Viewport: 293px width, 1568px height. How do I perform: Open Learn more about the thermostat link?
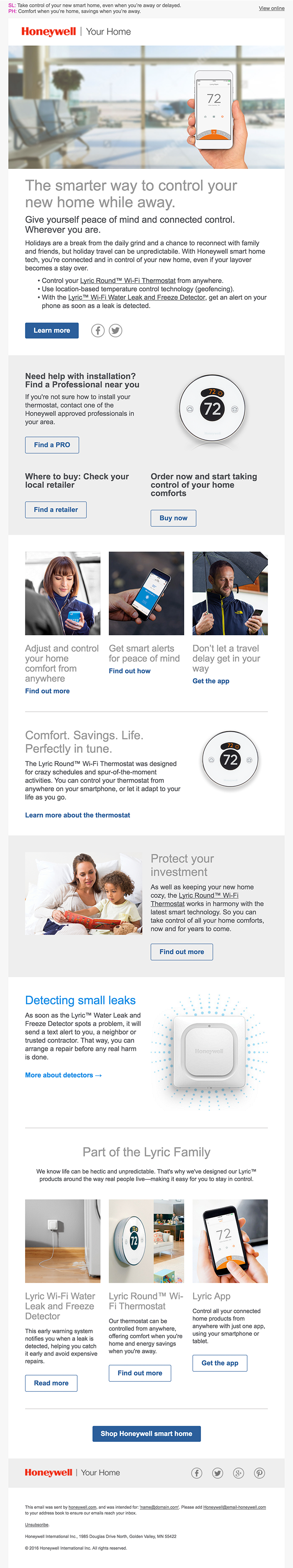coord(77,815)
